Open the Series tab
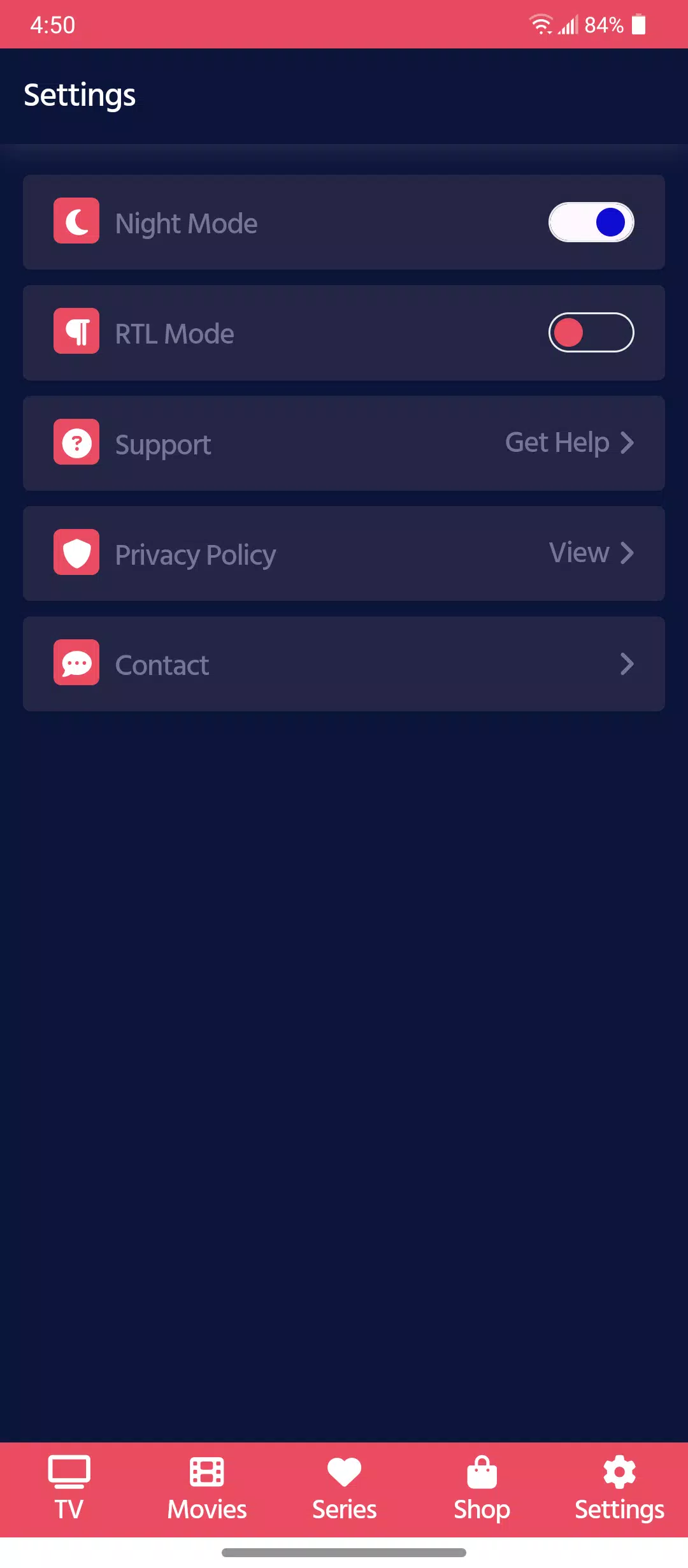The width and height of the screenshot is (688, 1568). 344,1490
